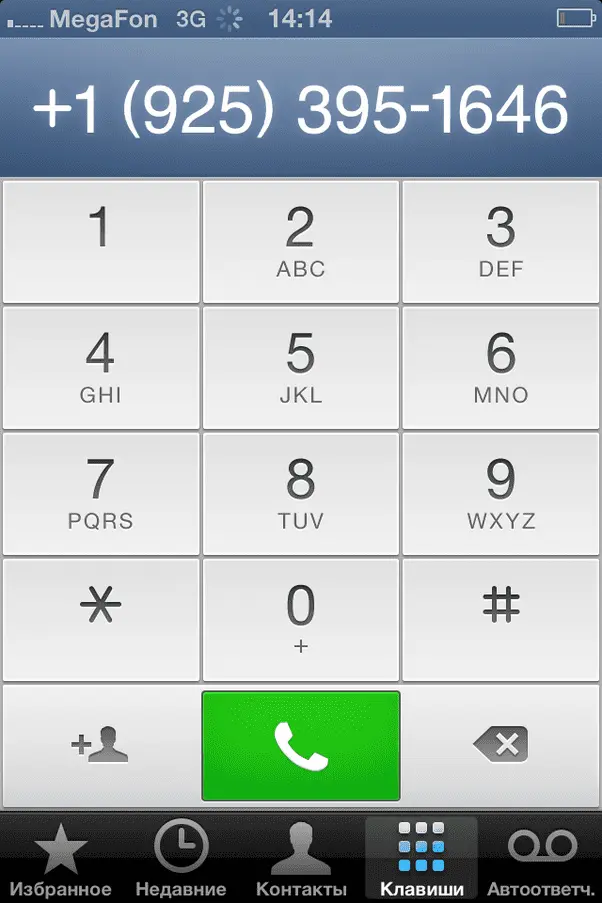Open the Недавние tab
602x903 pixels.
(x=181, y=858)
